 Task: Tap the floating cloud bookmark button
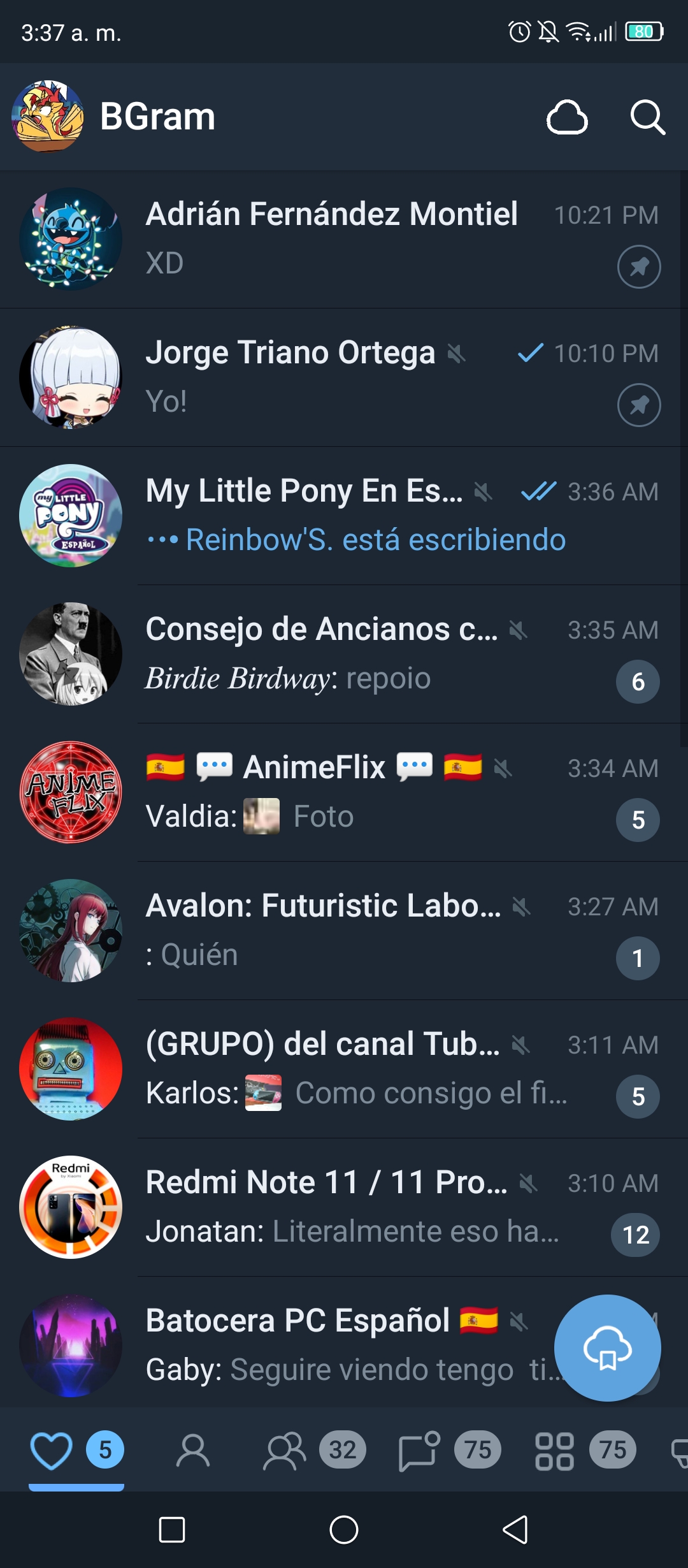click(608, 1347)
